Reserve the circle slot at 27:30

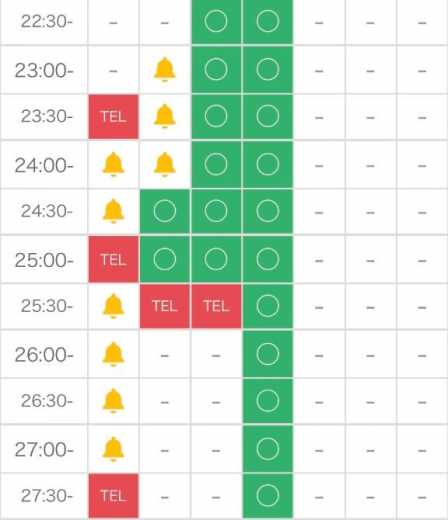(x=268, y=496)
